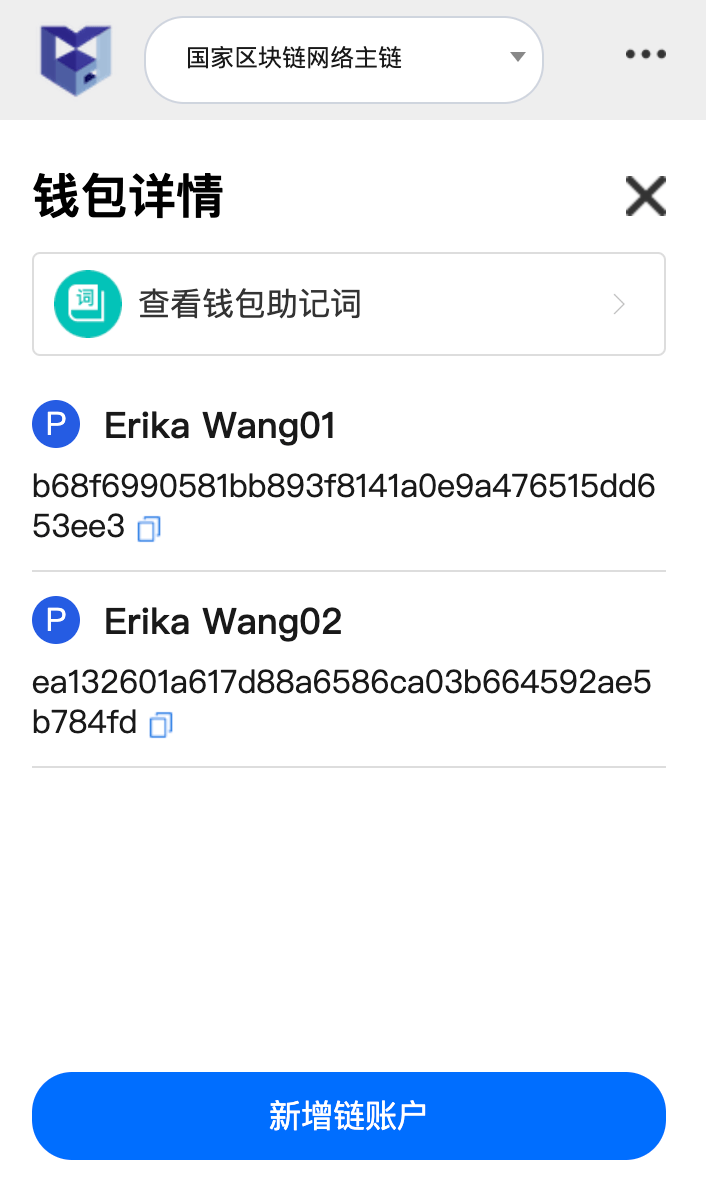
Task: Copy the Erika Wang01 address
Action: coord(149,529)
